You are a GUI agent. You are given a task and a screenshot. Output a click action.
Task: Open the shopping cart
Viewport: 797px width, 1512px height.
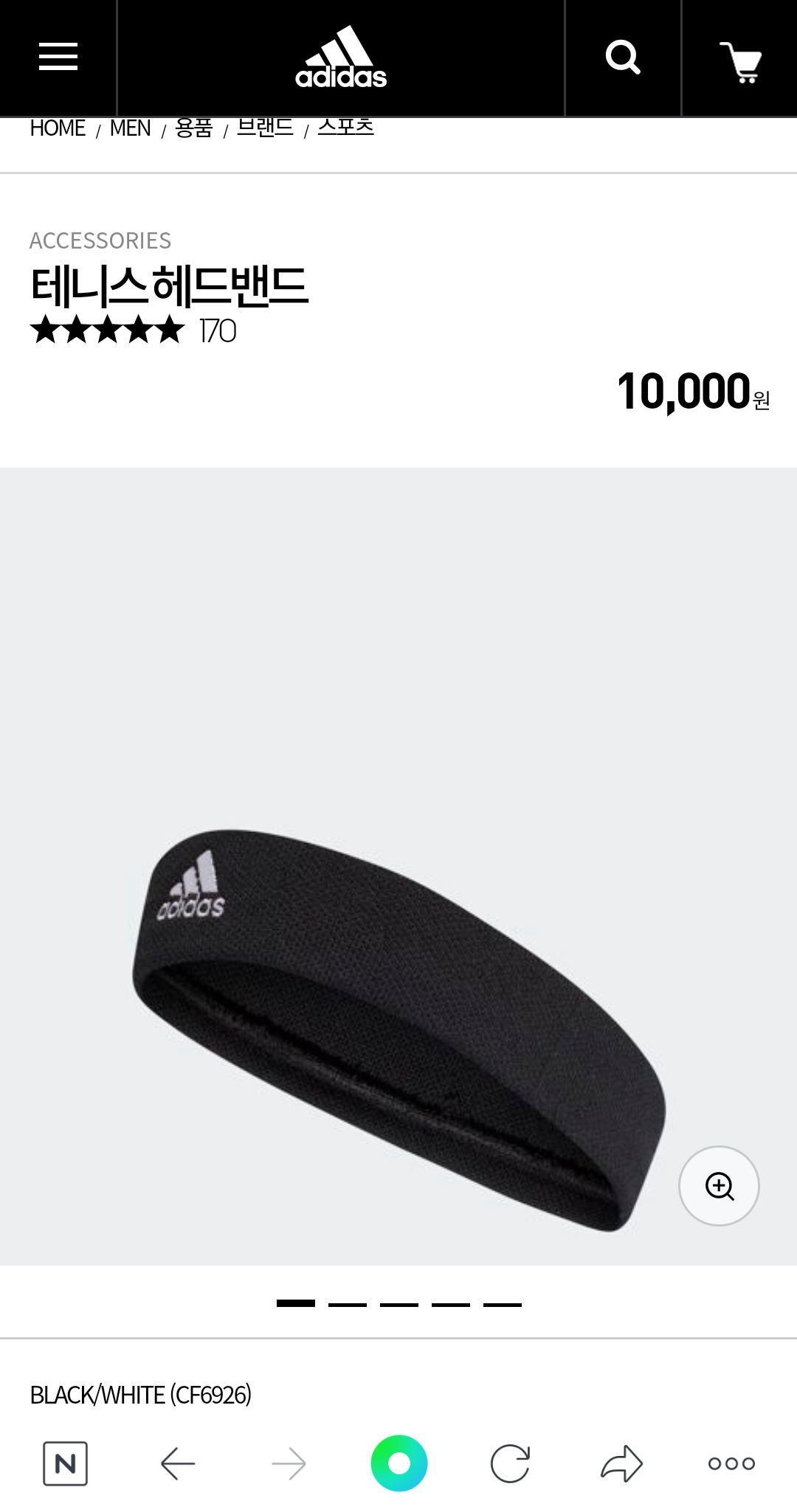pos(740,61)
